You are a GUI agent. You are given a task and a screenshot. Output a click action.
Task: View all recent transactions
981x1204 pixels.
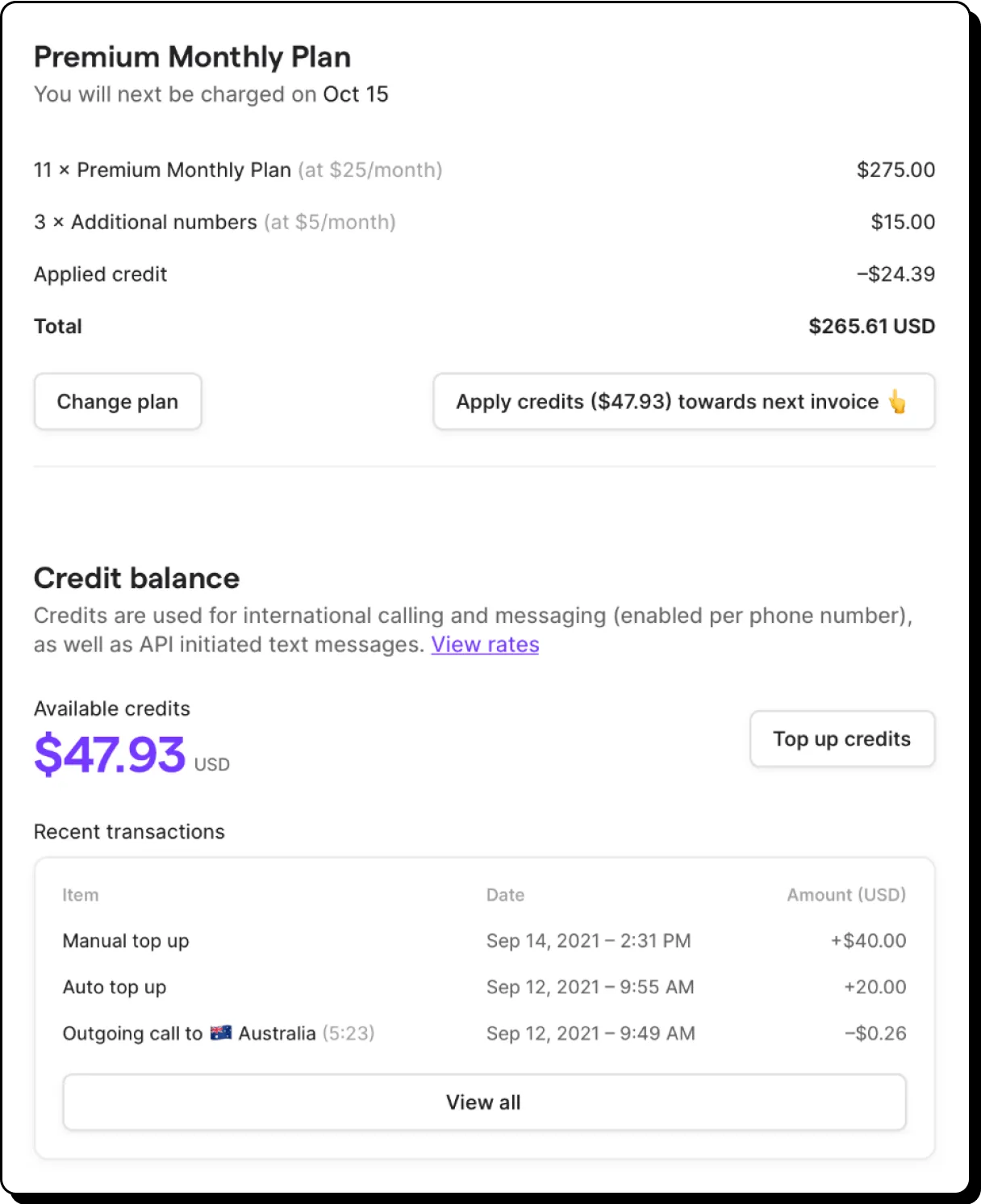[x=484, y=1102]
